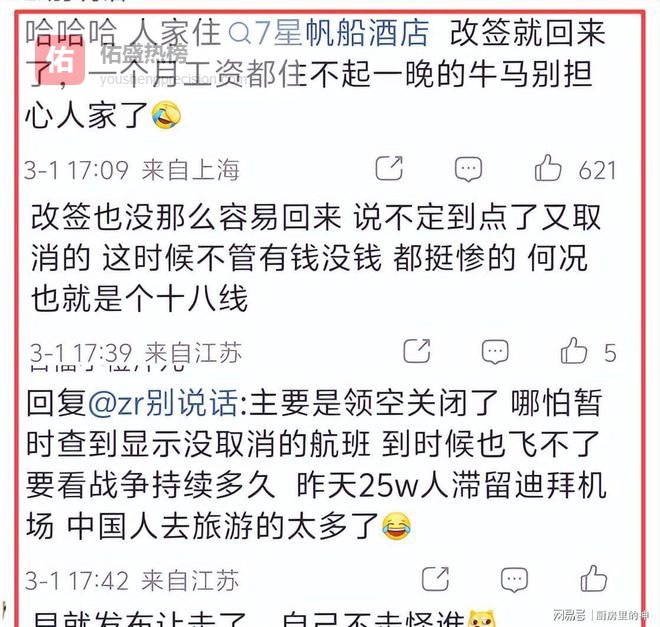Reply to the 3-1 17:42 comment from 江苏
The height and width of the screenshot is (627, 660).
(514, 578)
